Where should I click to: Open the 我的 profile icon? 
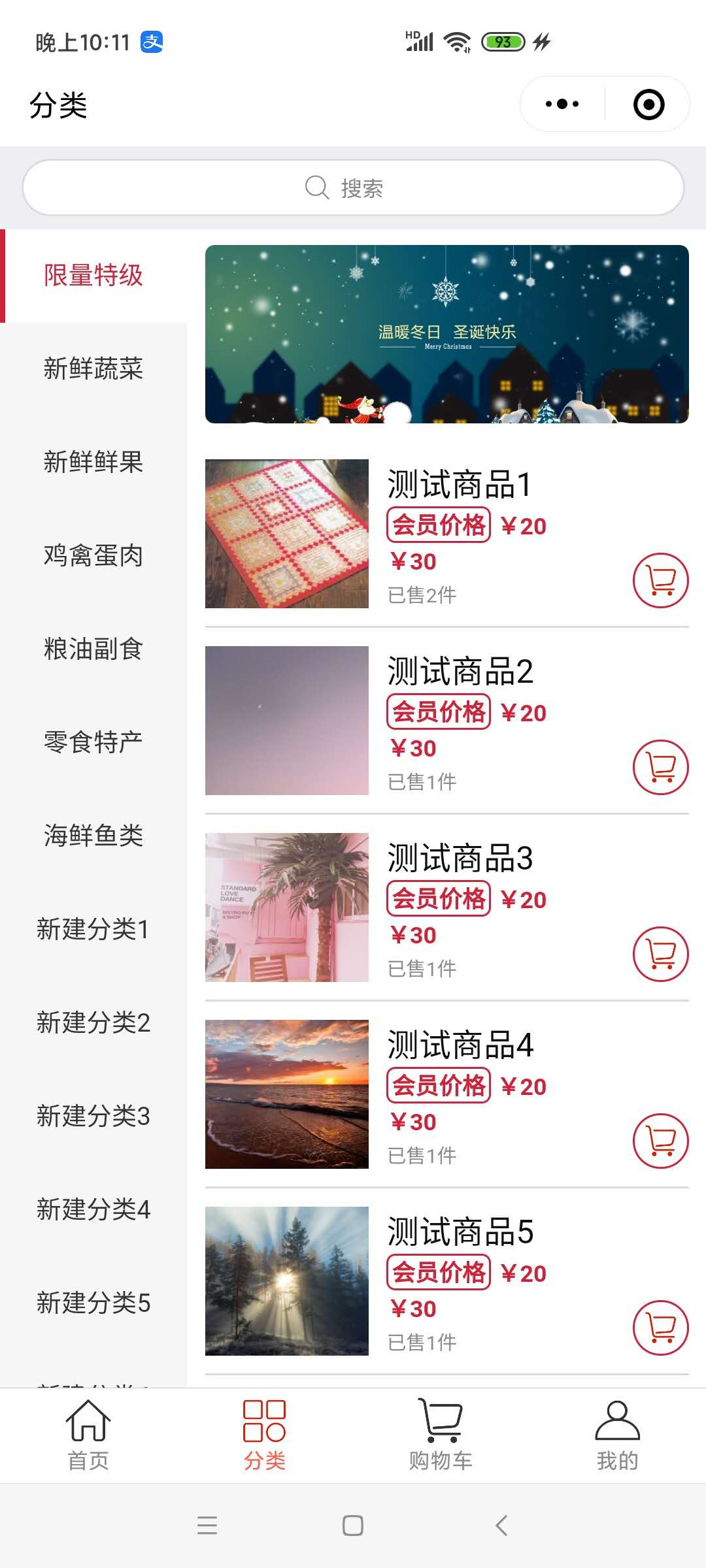(616, 1422)
